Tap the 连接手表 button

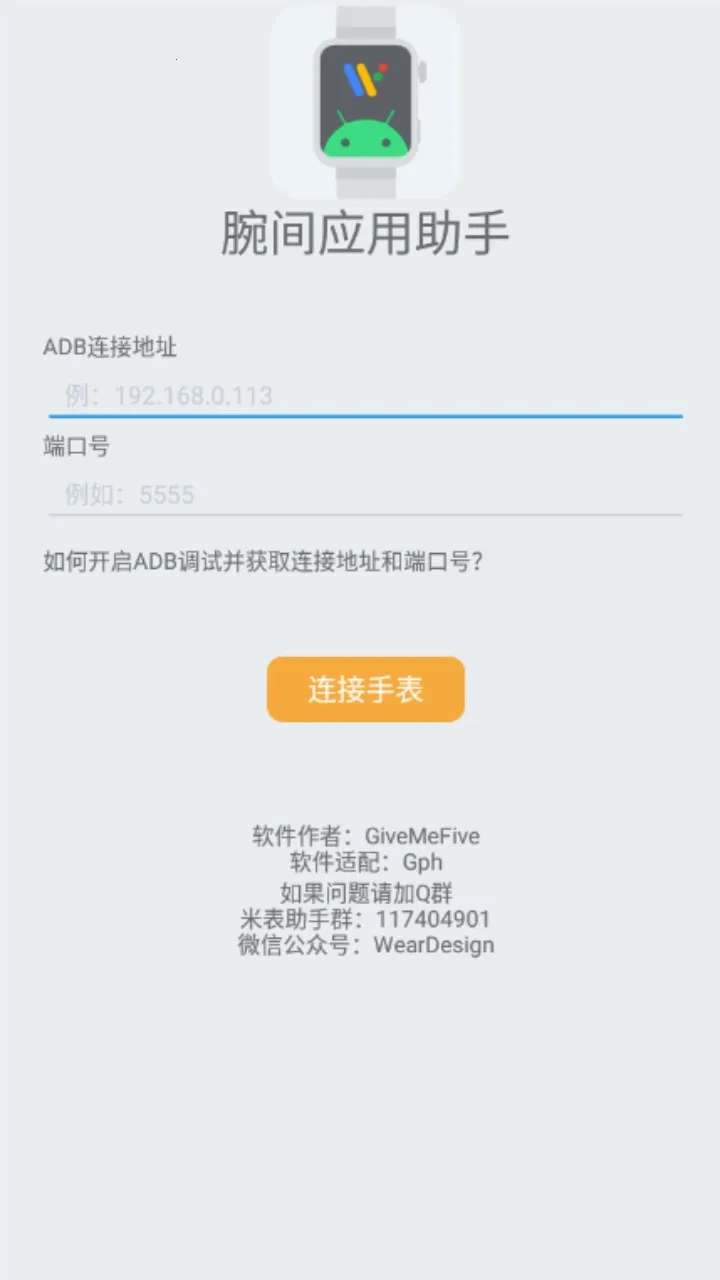tap(365, 689)
